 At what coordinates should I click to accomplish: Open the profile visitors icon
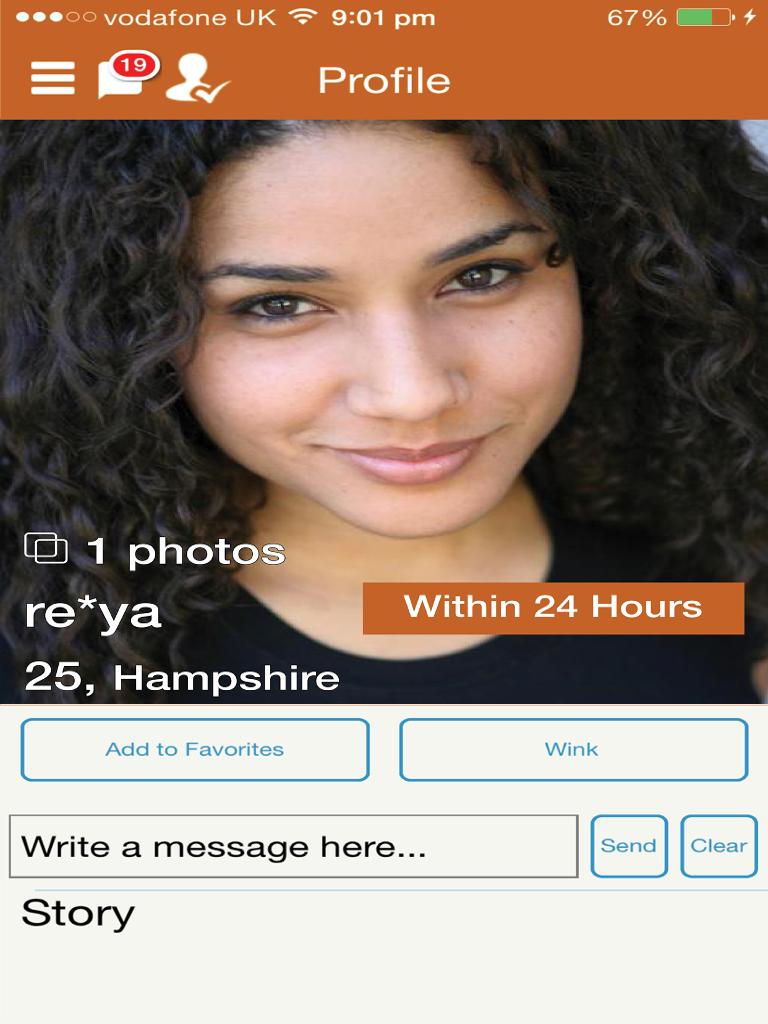[196, 79]
